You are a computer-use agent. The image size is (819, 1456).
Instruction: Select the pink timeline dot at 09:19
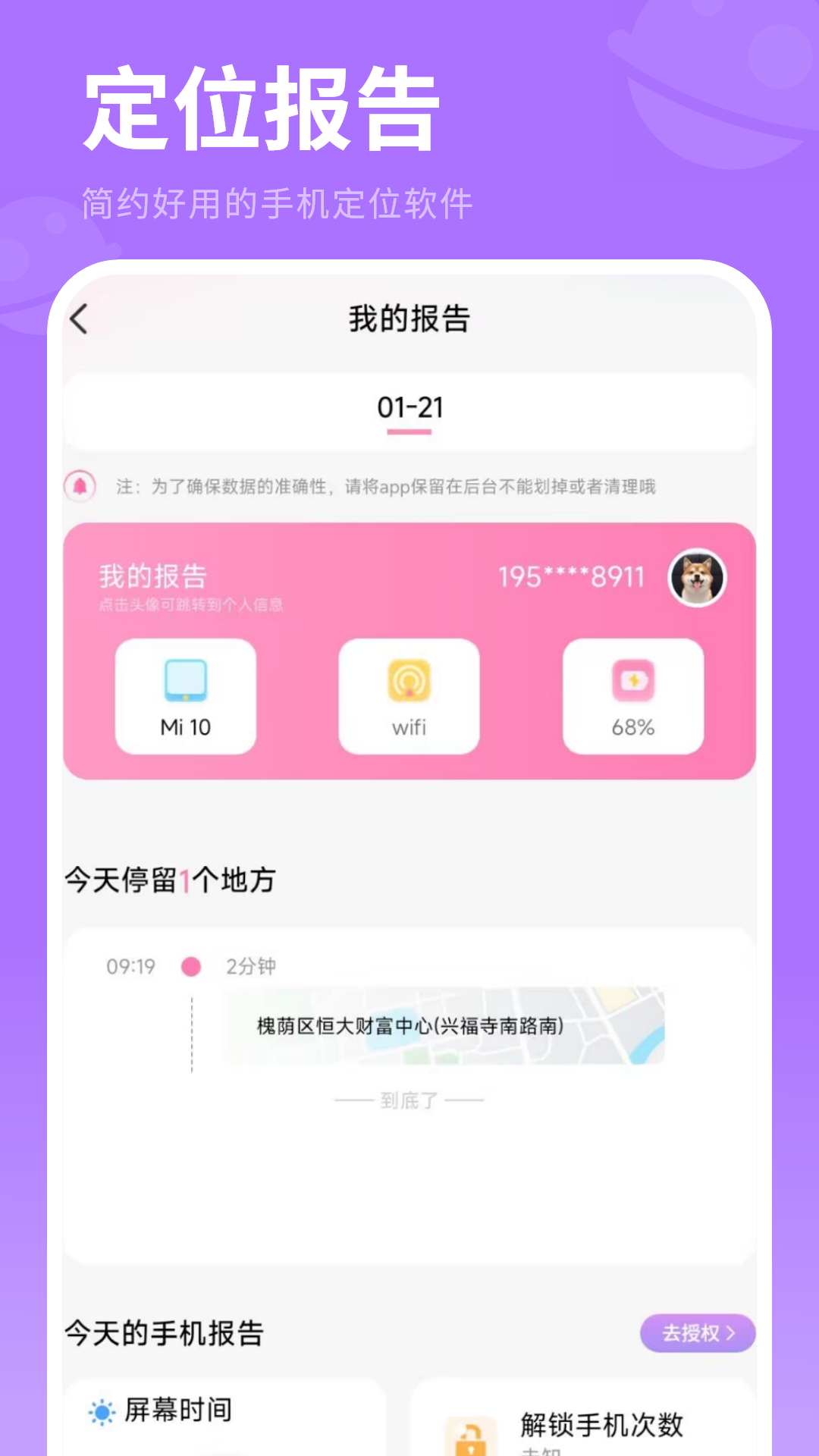pyautogui.click(x=190, y=967)
